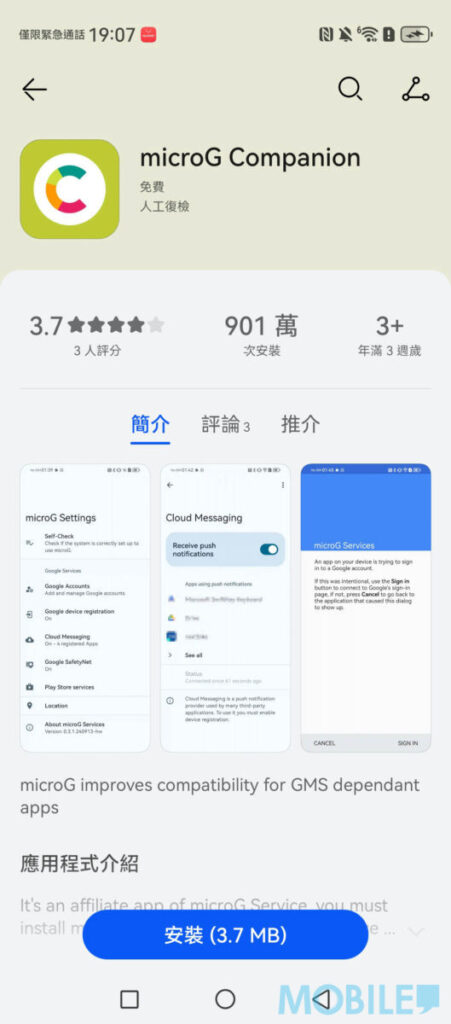Open the Cloud Messaging screenshot
The height and width of the screenshot is (1024, 451).
click(x=225, y=607)
